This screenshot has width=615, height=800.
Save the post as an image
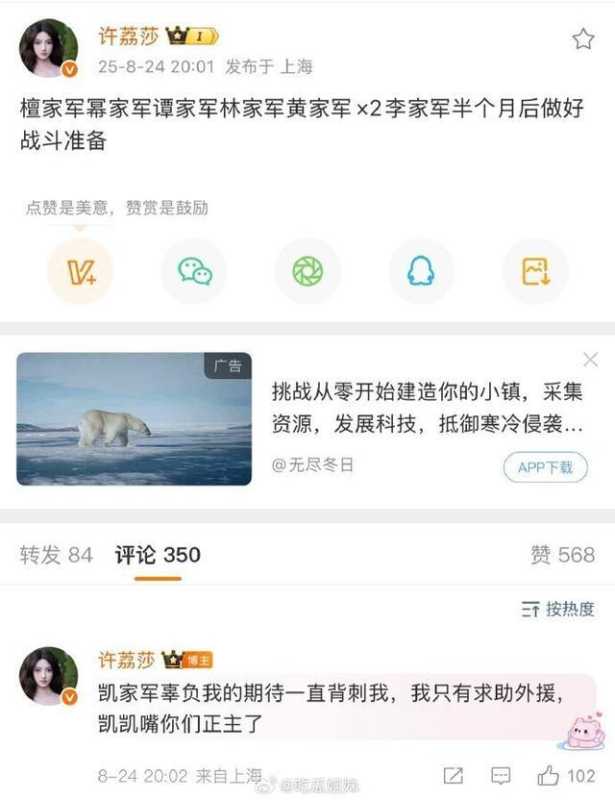[x=535, y=272]
